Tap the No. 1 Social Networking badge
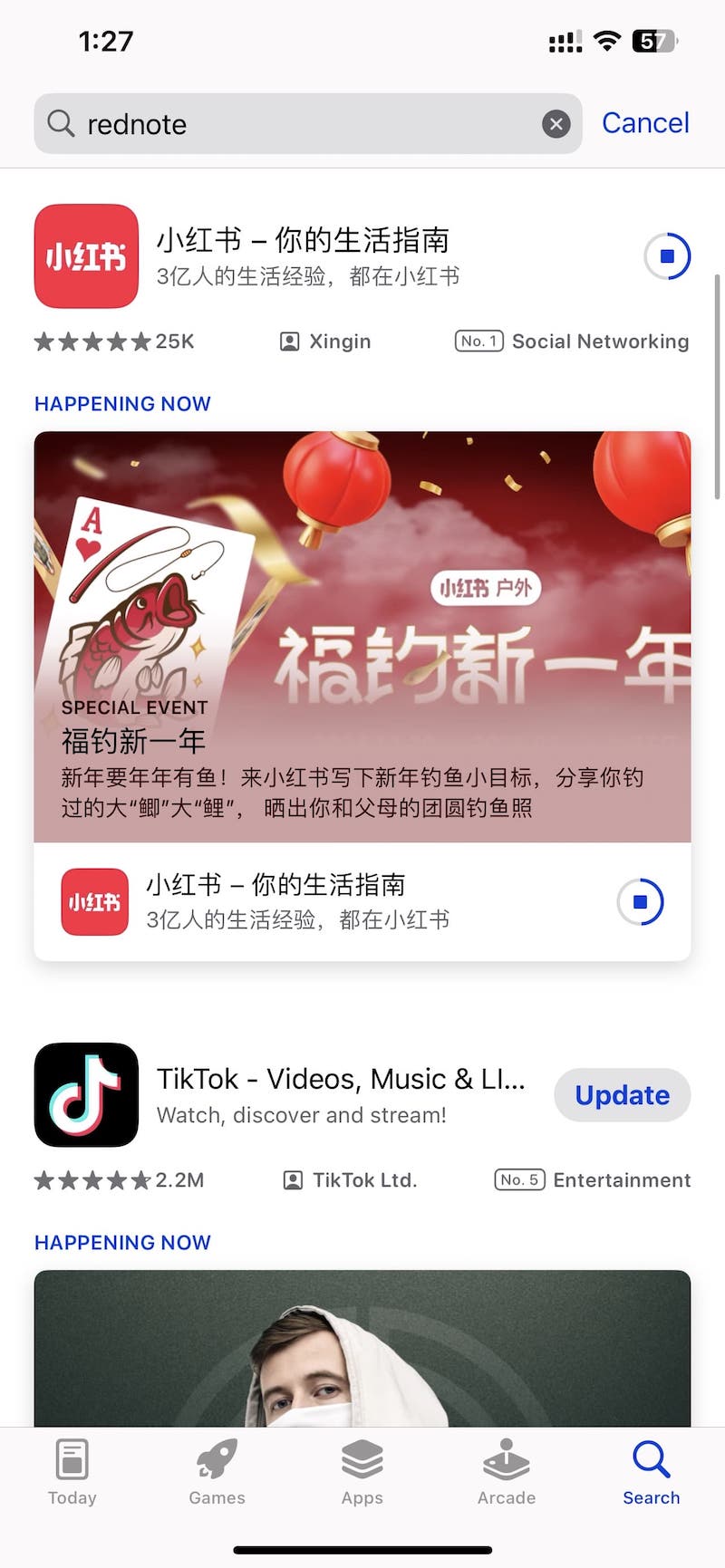Viewport: 725px width, 1568px height. click(x=478, y=341)
